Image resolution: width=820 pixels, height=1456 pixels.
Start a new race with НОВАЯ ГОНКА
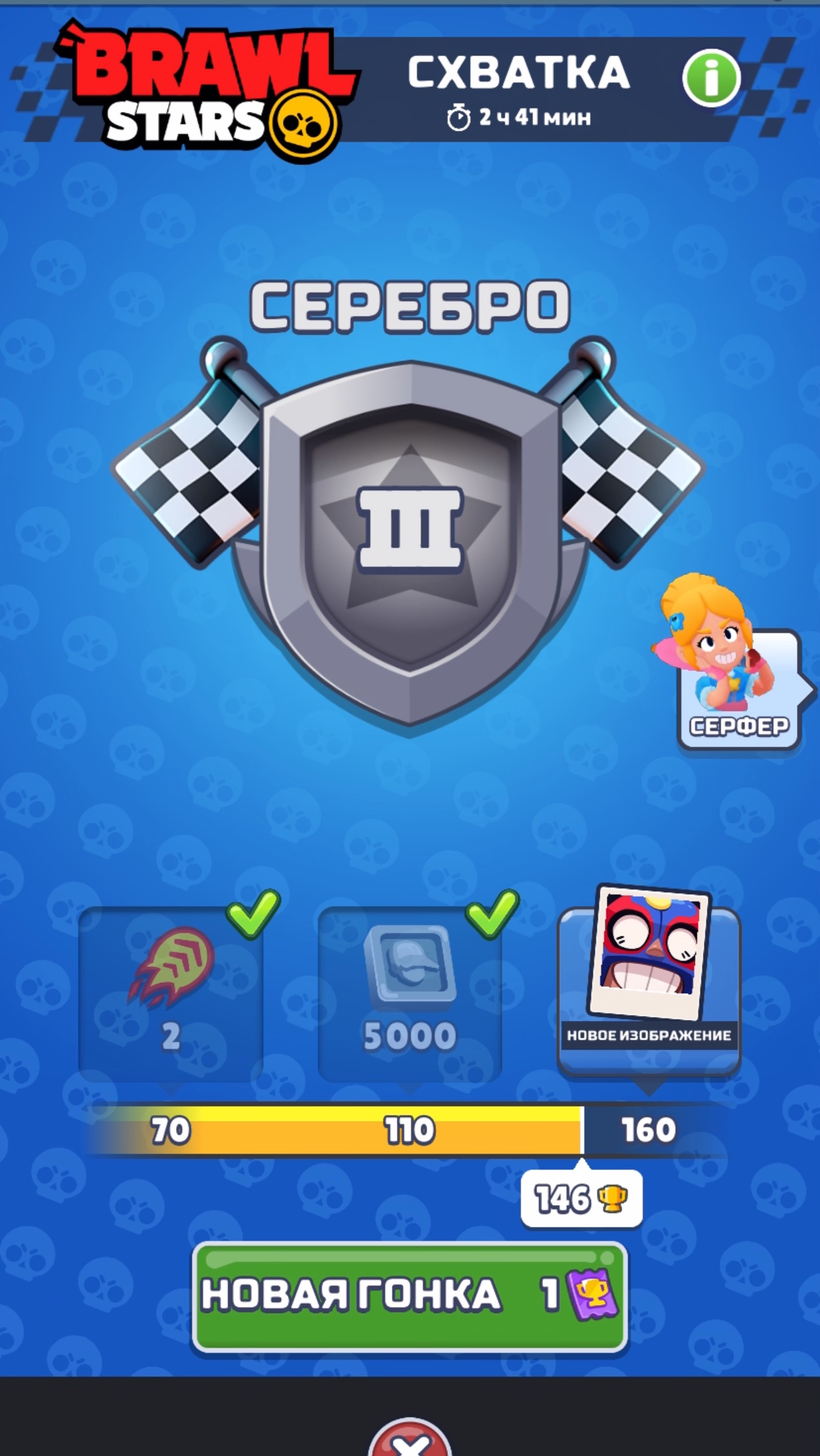click(410, 1296)
